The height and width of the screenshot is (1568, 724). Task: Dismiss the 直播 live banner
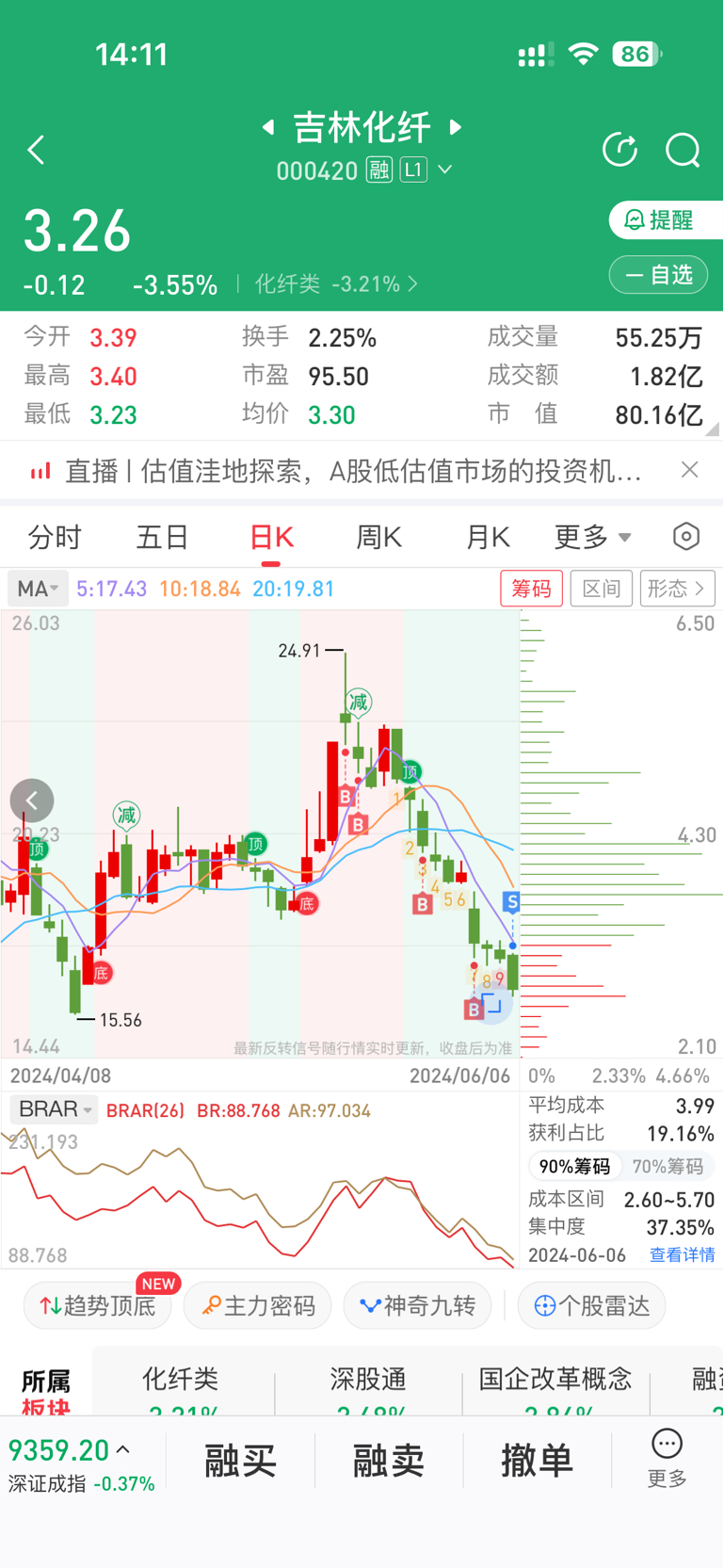coord(689,469)
